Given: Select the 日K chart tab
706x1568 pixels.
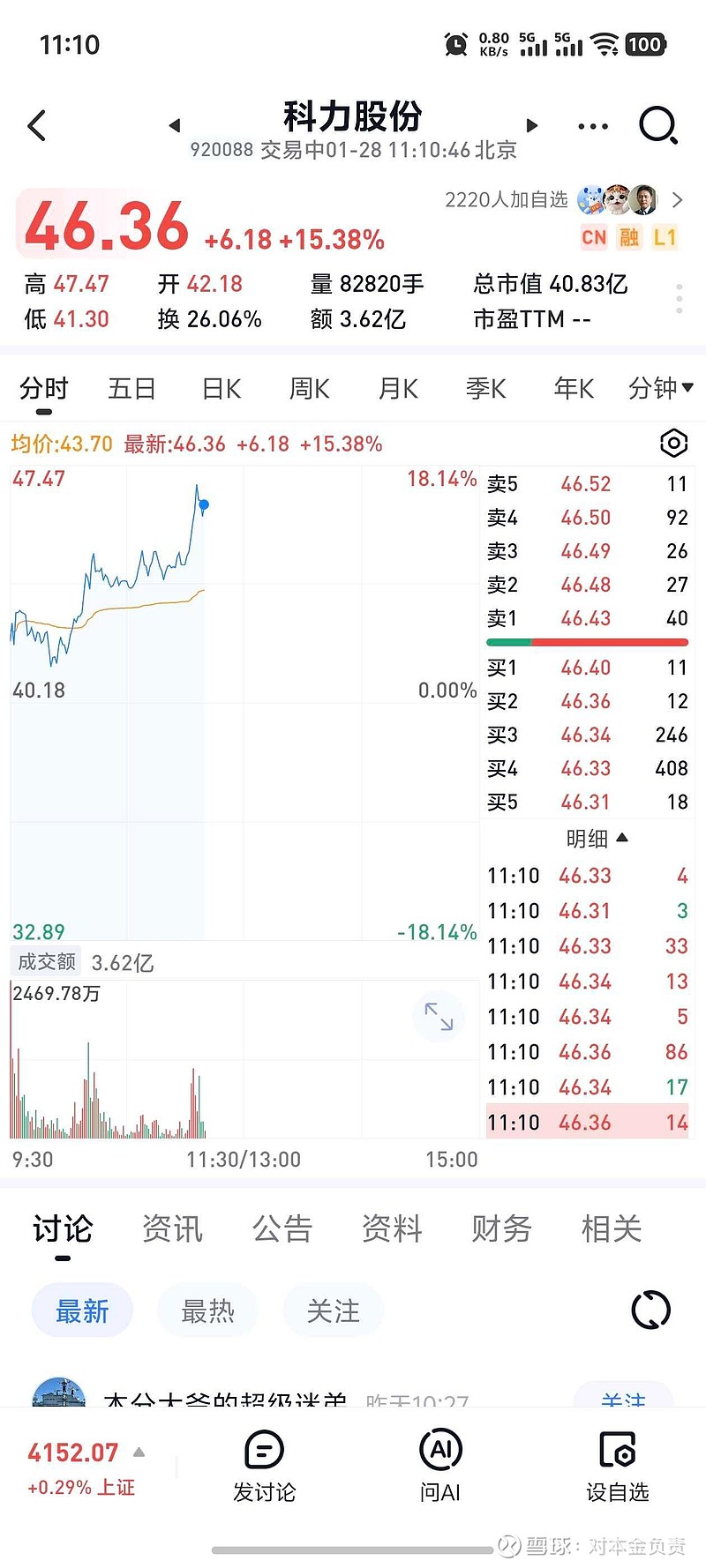Looking at the screenshot, I should tap(221, 388).
